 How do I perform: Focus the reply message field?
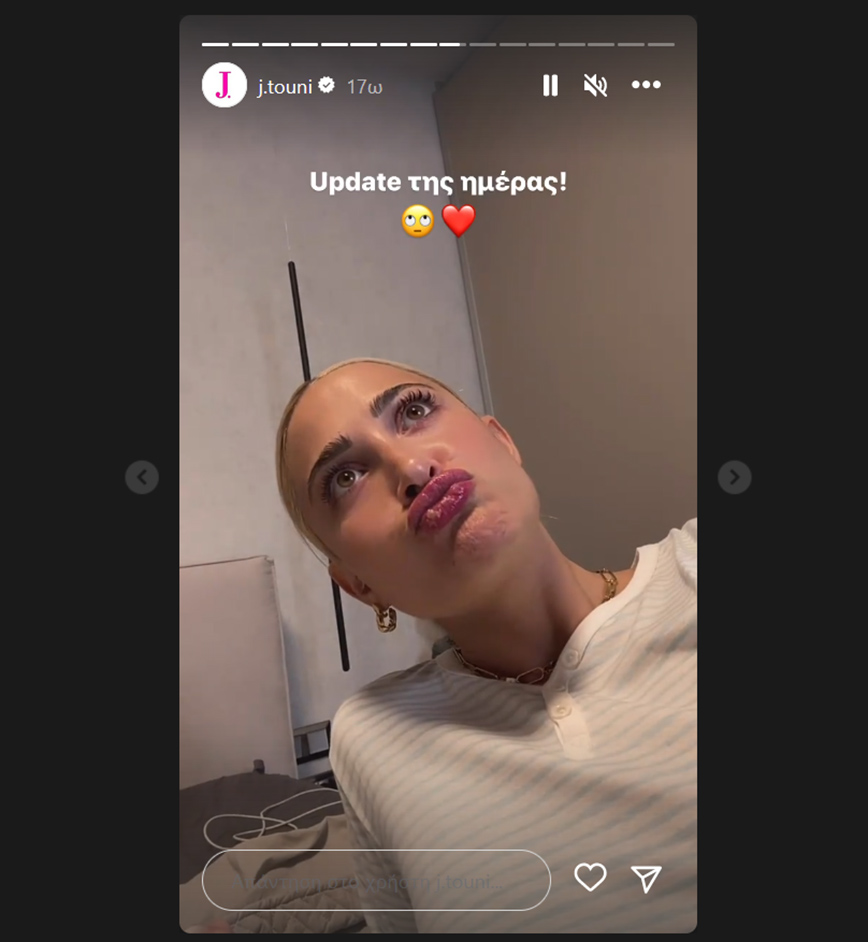(x=376, y=880)
